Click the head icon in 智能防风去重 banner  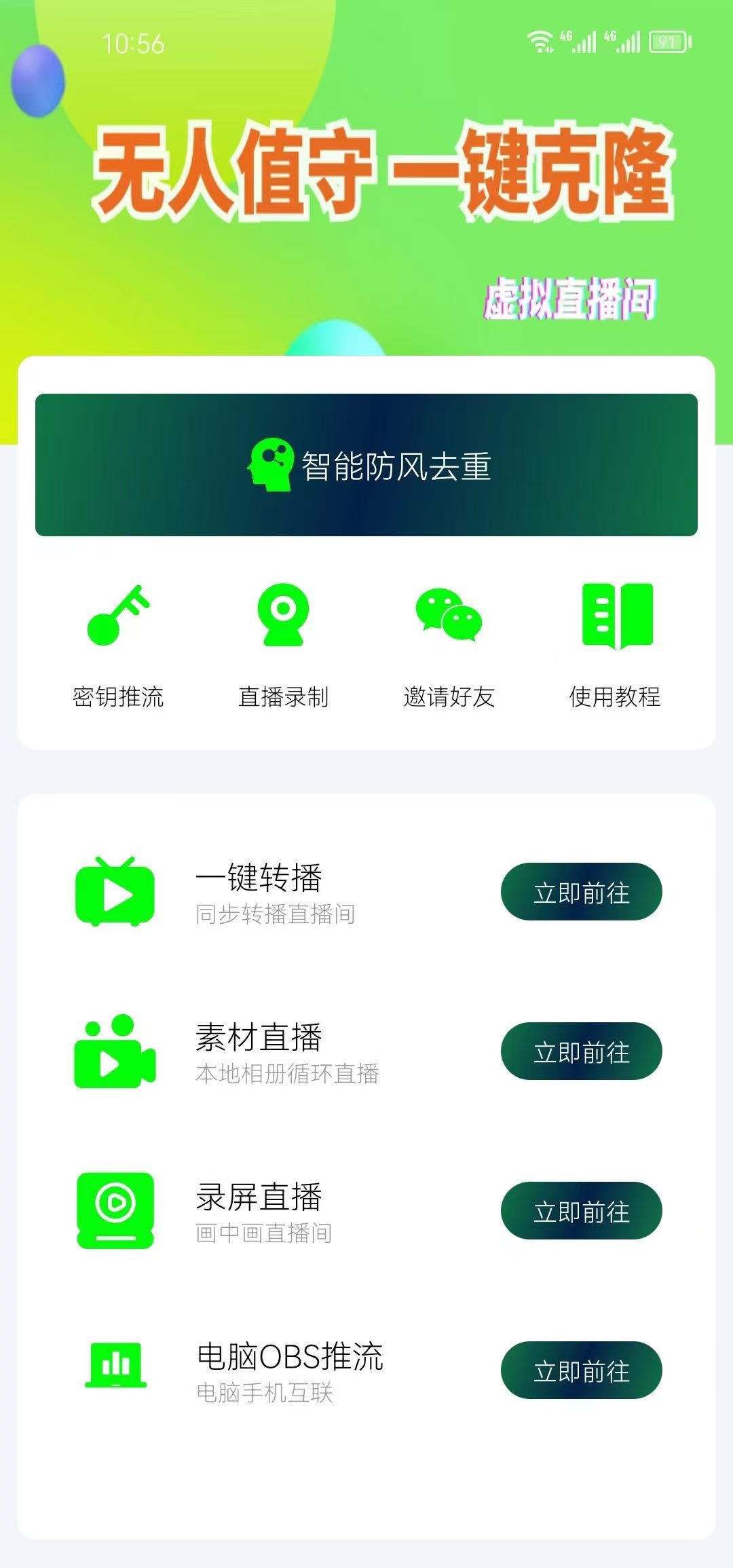tap(271, 465)
